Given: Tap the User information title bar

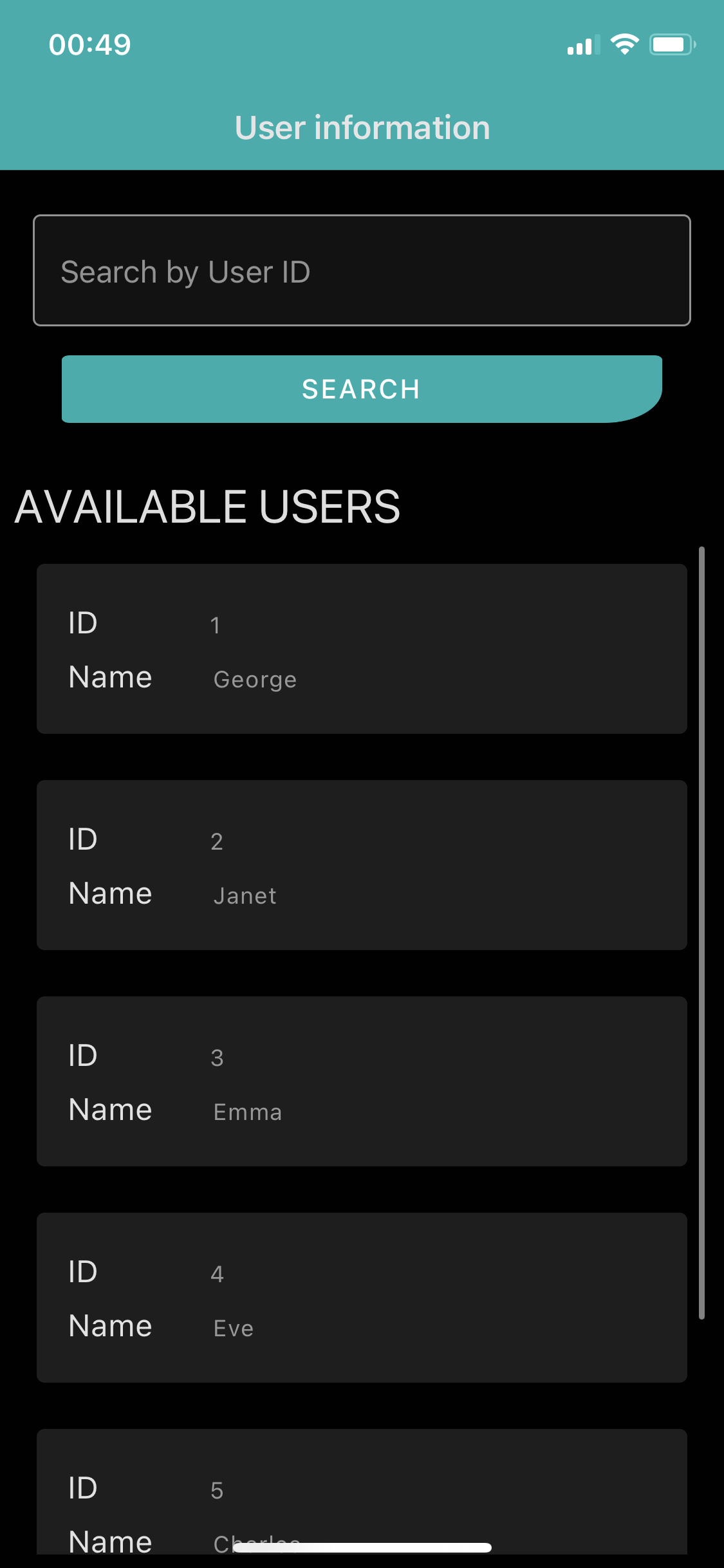Looking at the screenshot, I should (x=362, y=127).
